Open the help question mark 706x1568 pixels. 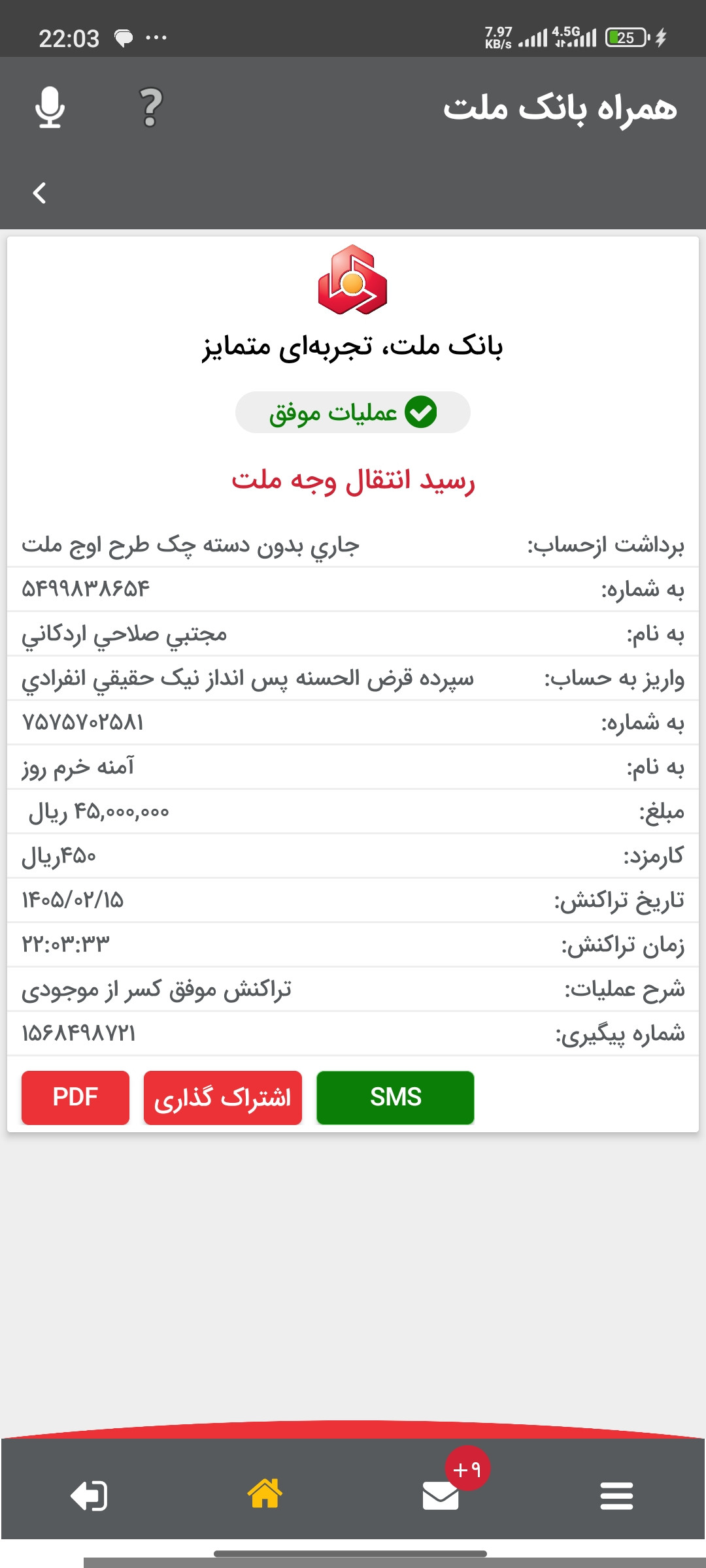click(151, 107)
